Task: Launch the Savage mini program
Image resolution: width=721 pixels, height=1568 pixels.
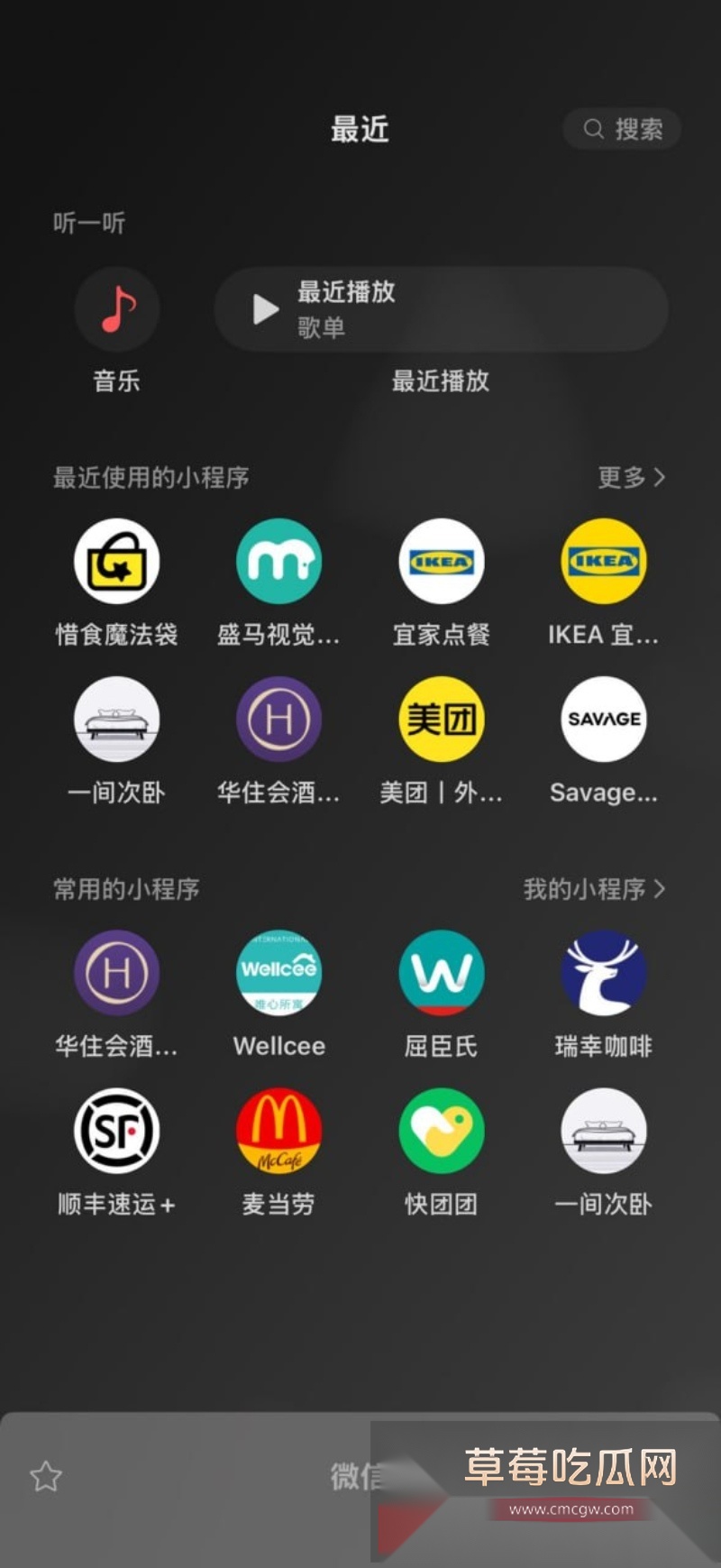Action: (603, 719)
